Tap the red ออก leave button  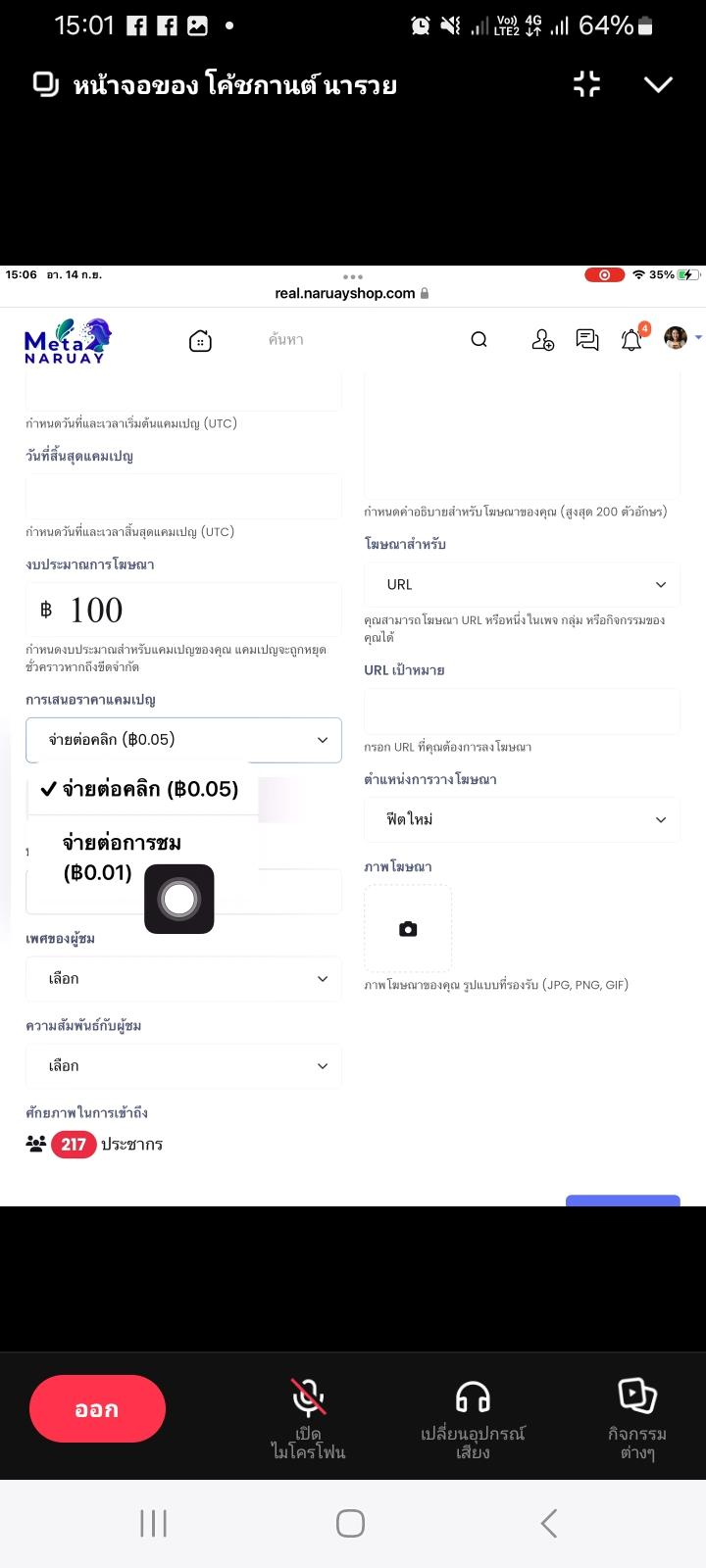97,1408
